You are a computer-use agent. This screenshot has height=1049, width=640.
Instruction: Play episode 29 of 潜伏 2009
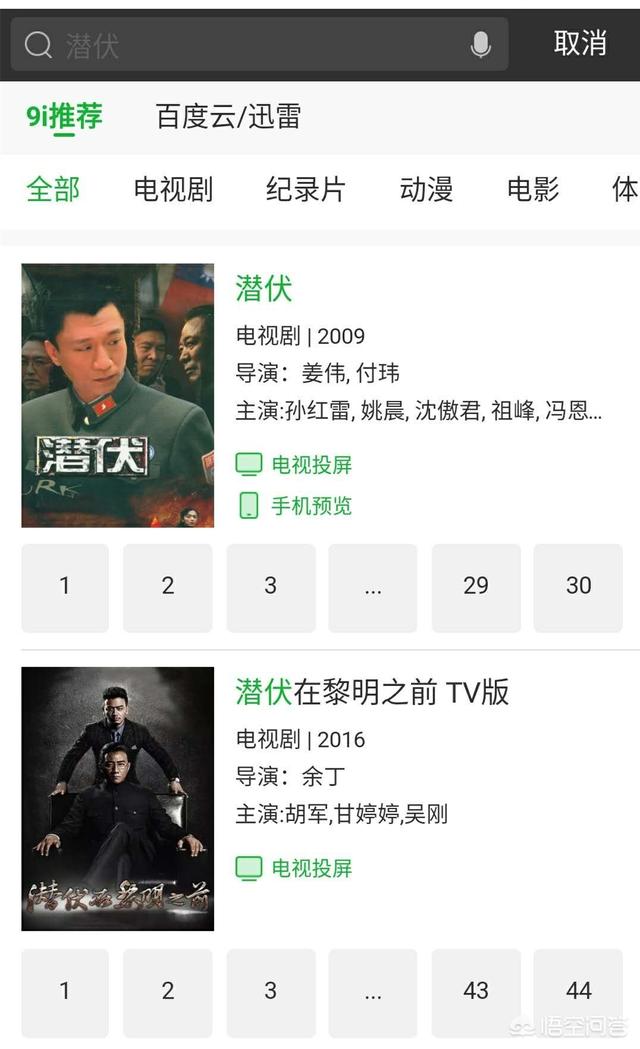(476, 587)
